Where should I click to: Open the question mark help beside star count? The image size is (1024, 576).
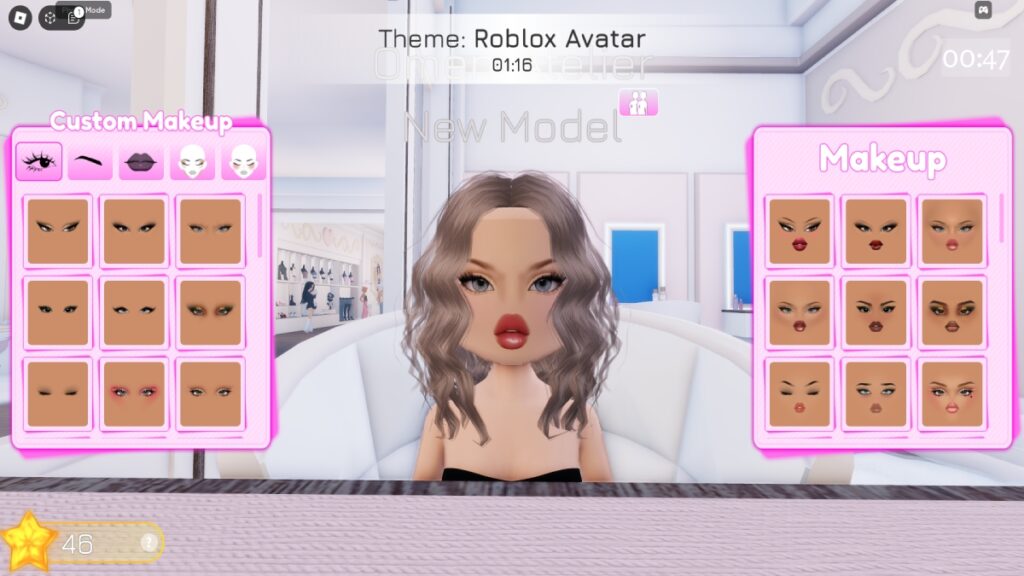click(x=149, y=543)
